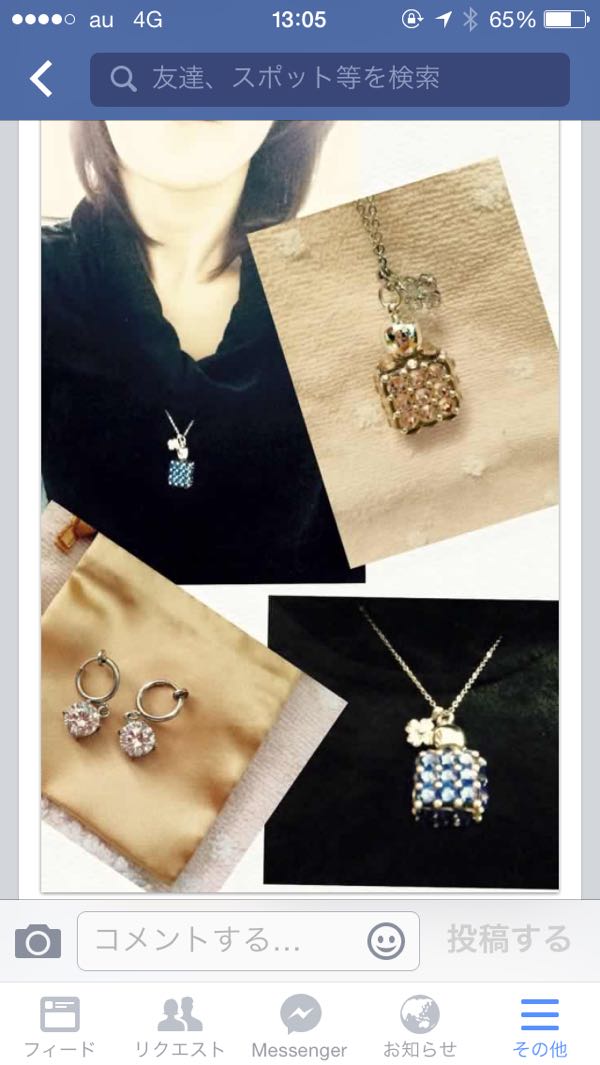Image resolution: width=600 pixels, height=1065 pixels.
Task: Open the その他 menu tab
Action: [540, 1025]
